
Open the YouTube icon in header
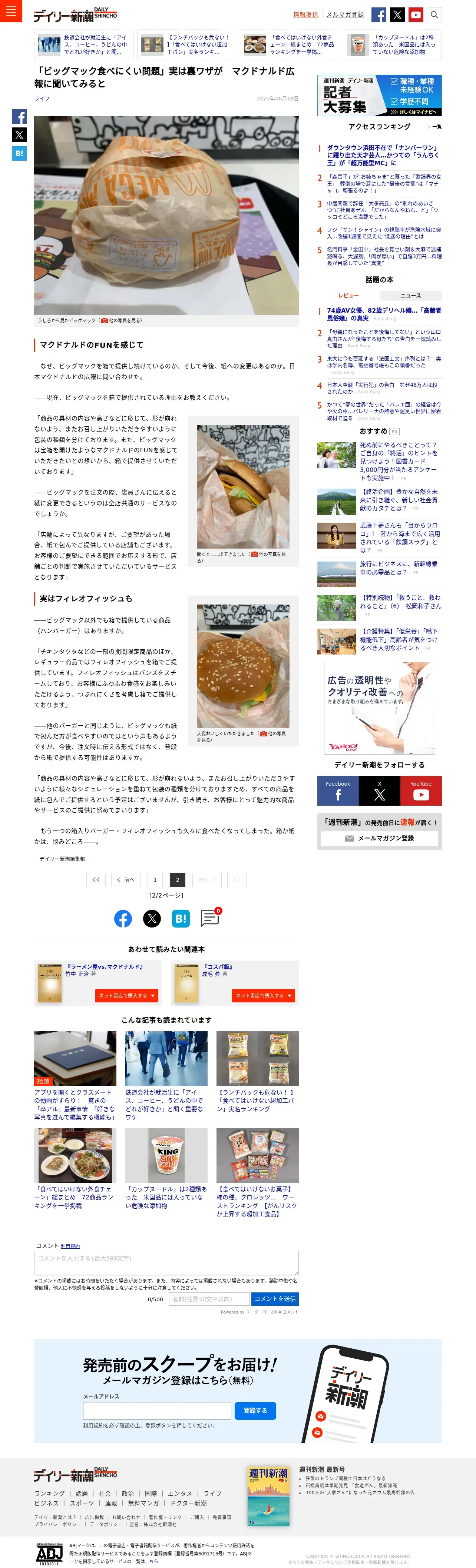click(x=416, y=14)
